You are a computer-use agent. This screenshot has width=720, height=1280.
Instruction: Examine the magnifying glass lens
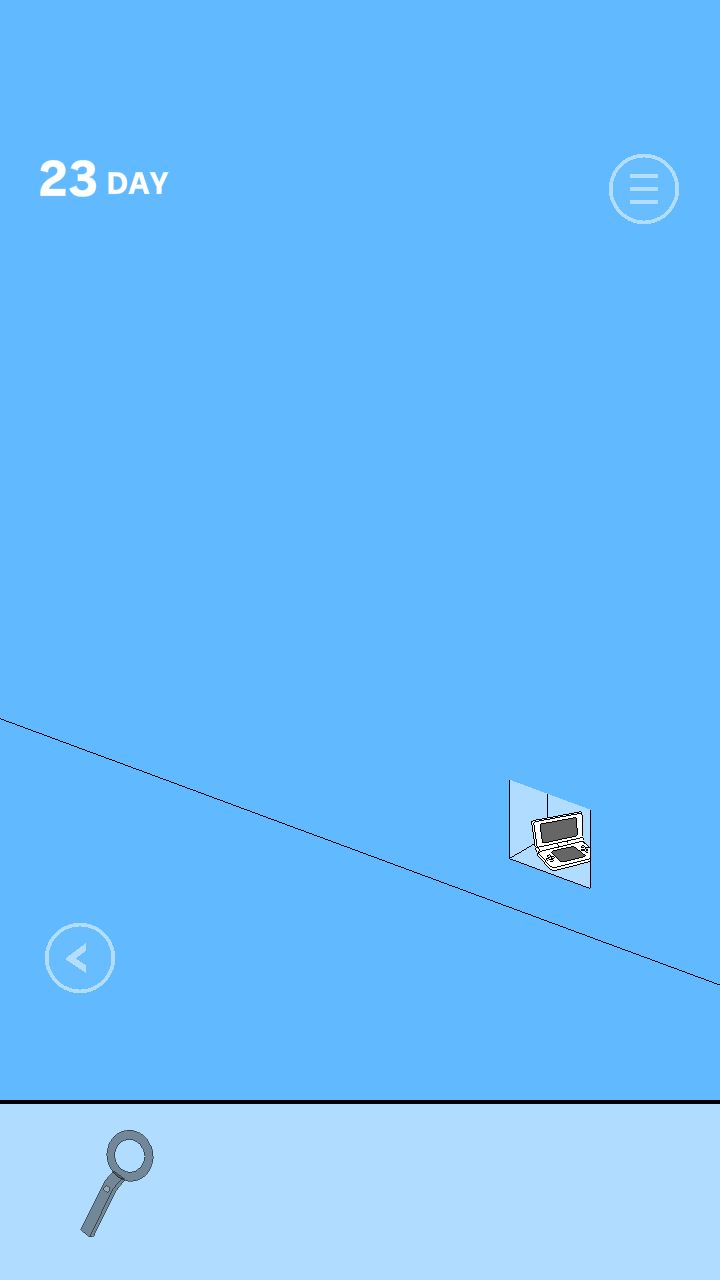(129, 1155)
